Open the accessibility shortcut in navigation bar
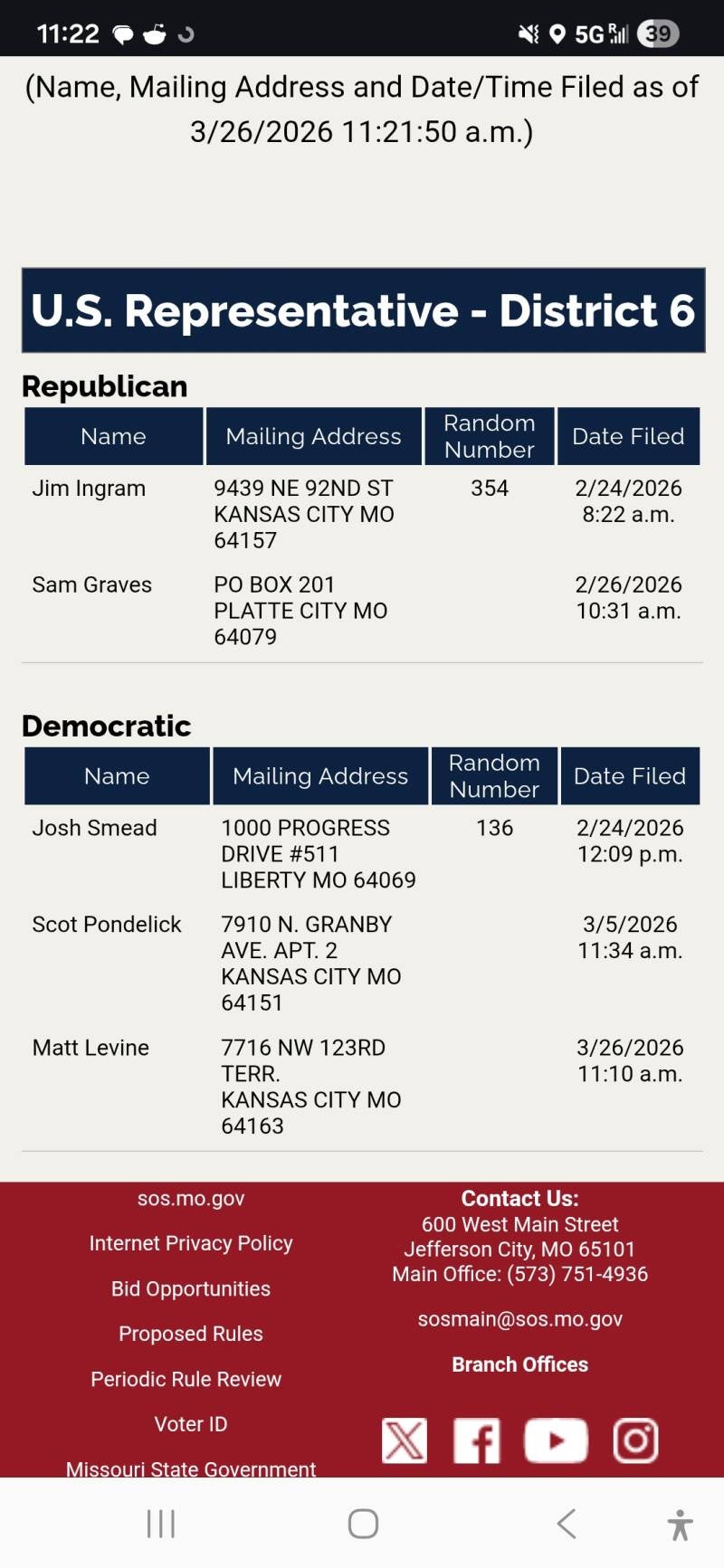The width and height of the screenshot is (724, 1568). click(x=680, y=1525)
